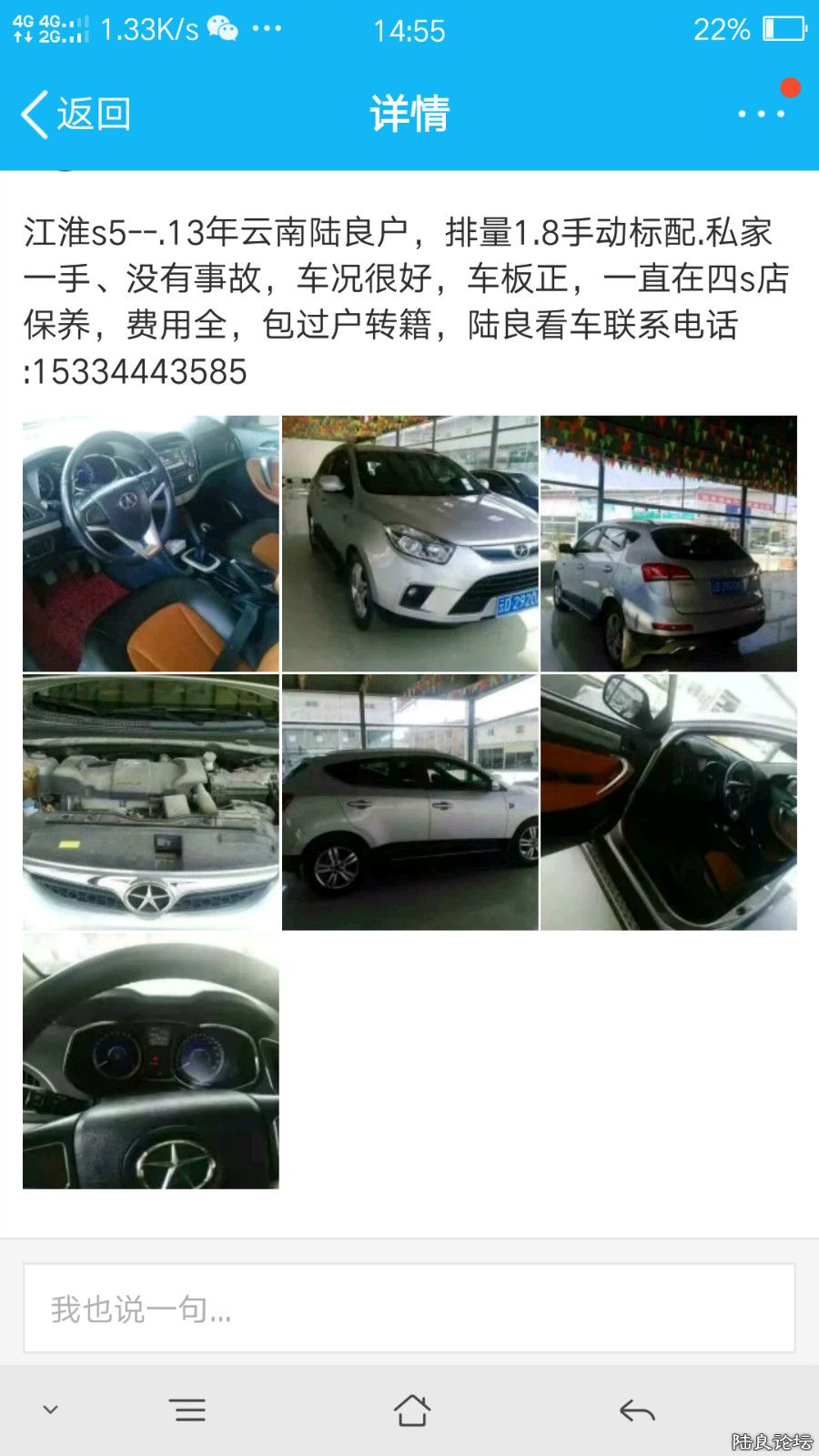The height and width of the screenshot is (1456, 819).
Task: Open the steering wheel interior photo
Action: coord(151,543)
